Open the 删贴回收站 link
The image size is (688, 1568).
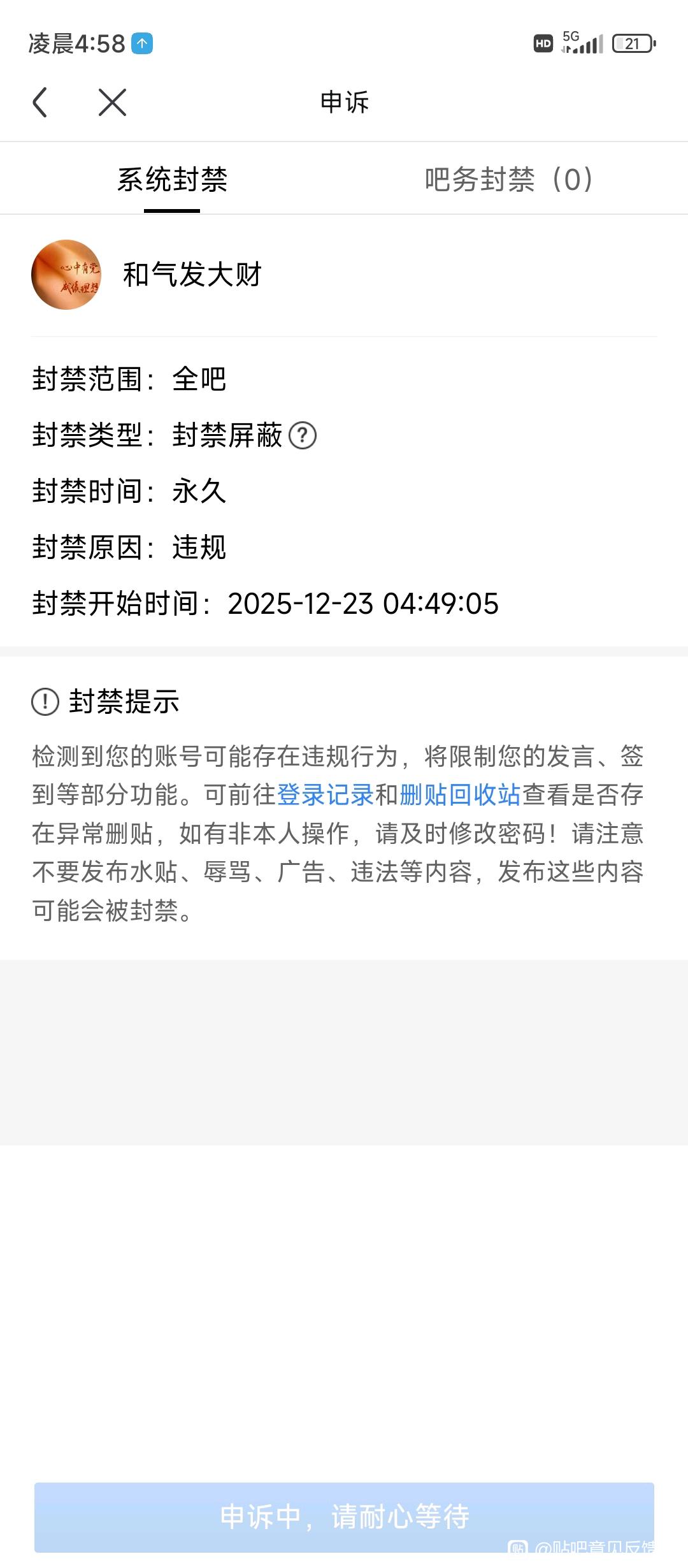pyautogui.click(x=460, y=795)
